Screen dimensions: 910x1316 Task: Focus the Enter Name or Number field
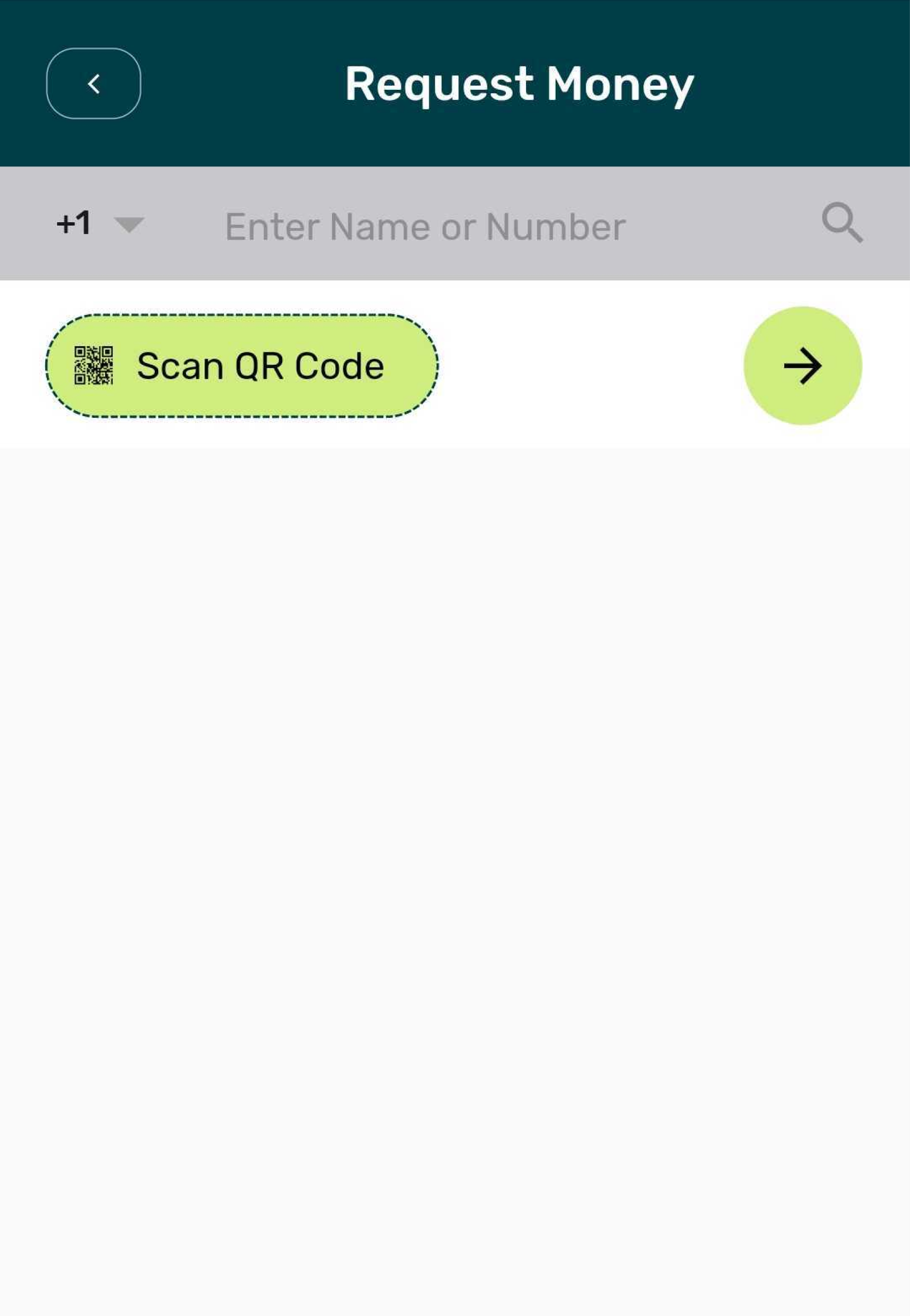click(x=425, y=227)
